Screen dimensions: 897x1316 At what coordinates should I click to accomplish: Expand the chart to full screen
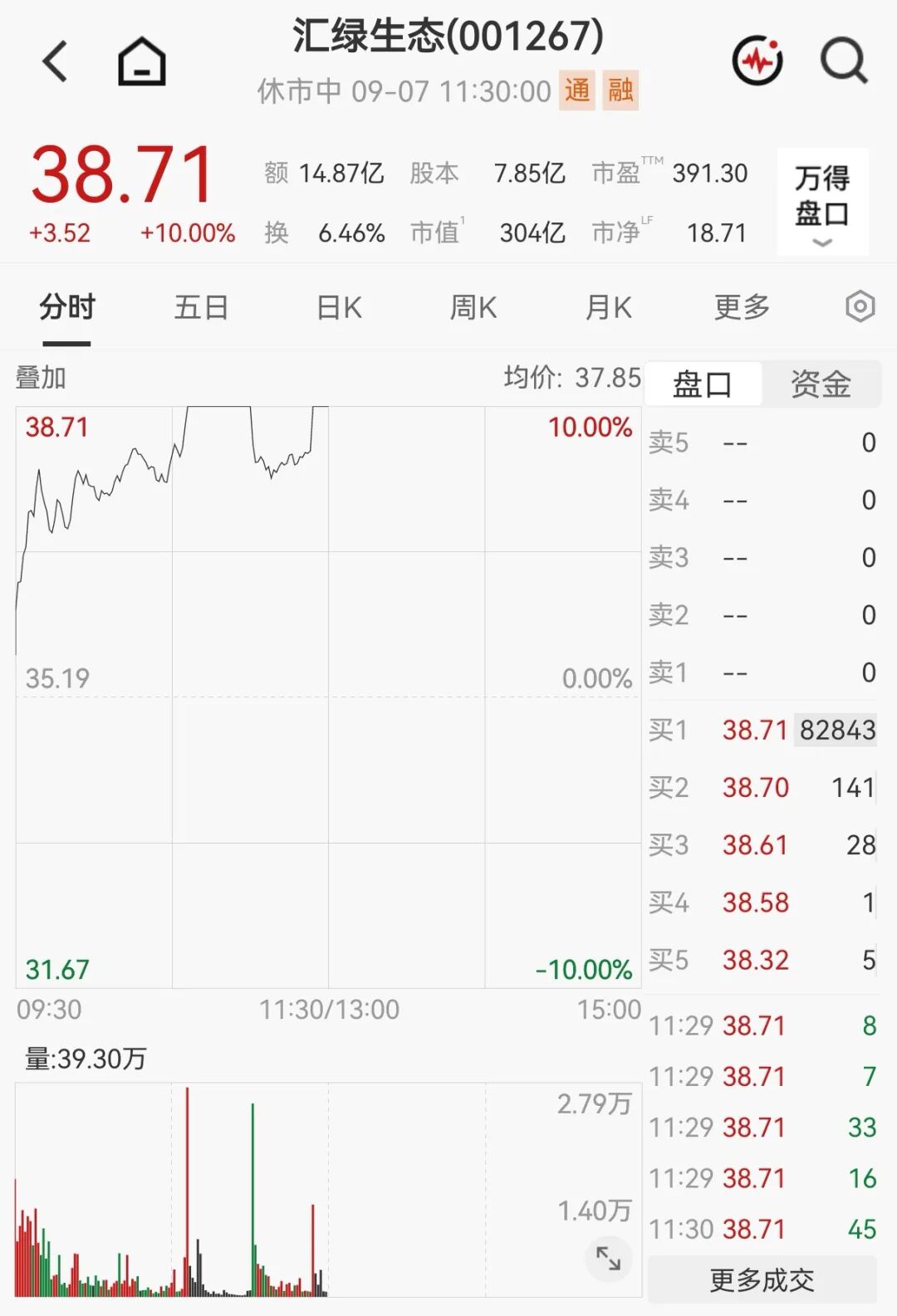point(609,1258)
